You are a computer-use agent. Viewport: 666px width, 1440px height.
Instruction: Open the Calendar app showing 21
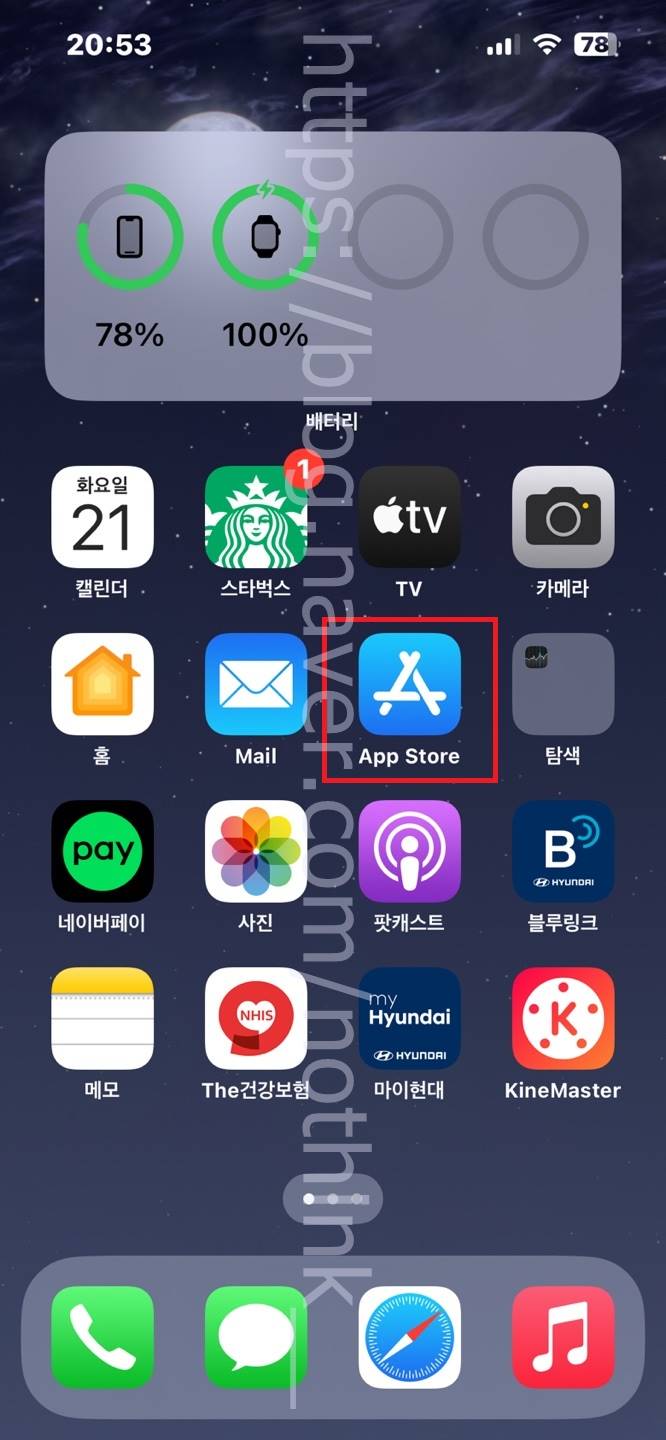102,517
